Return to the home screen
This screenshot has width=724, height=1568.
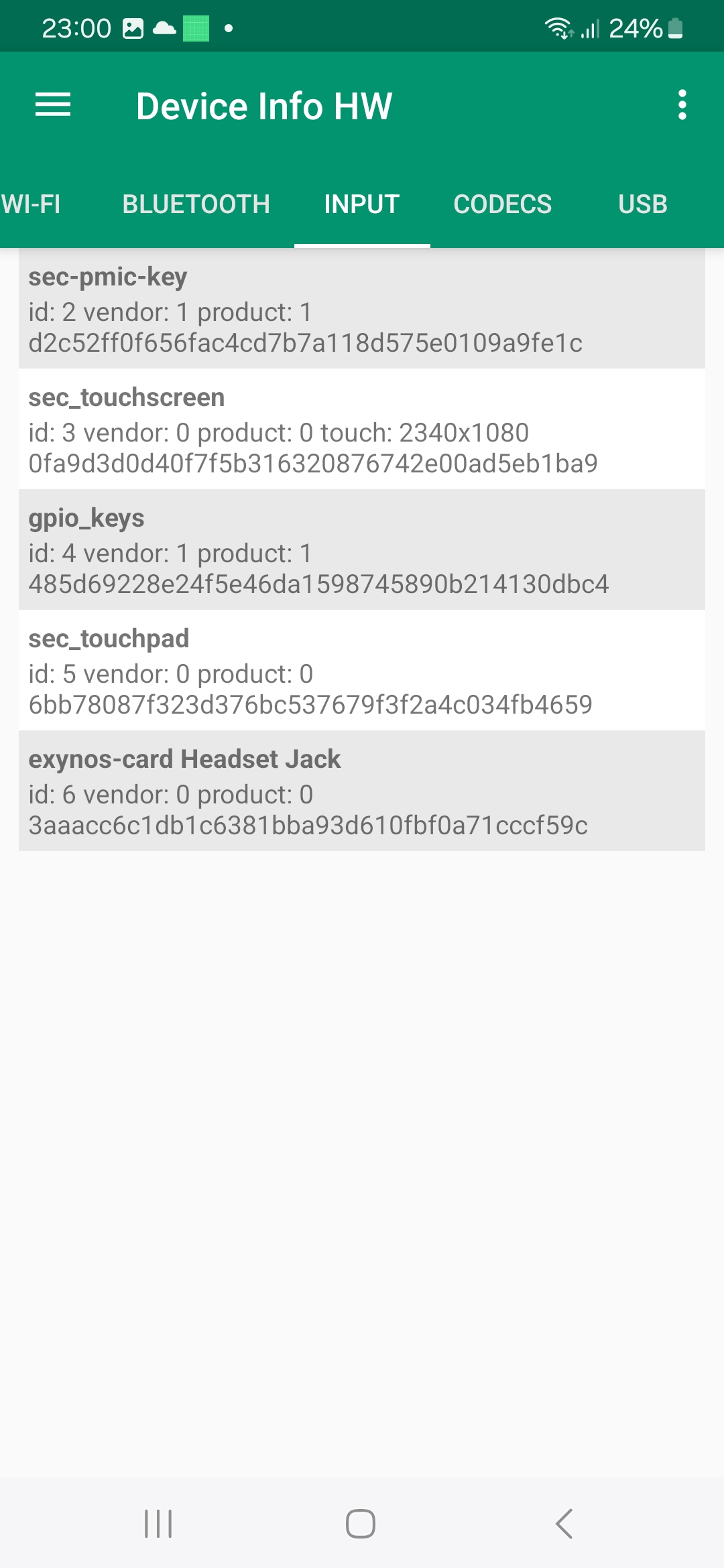coord(361,1524)
